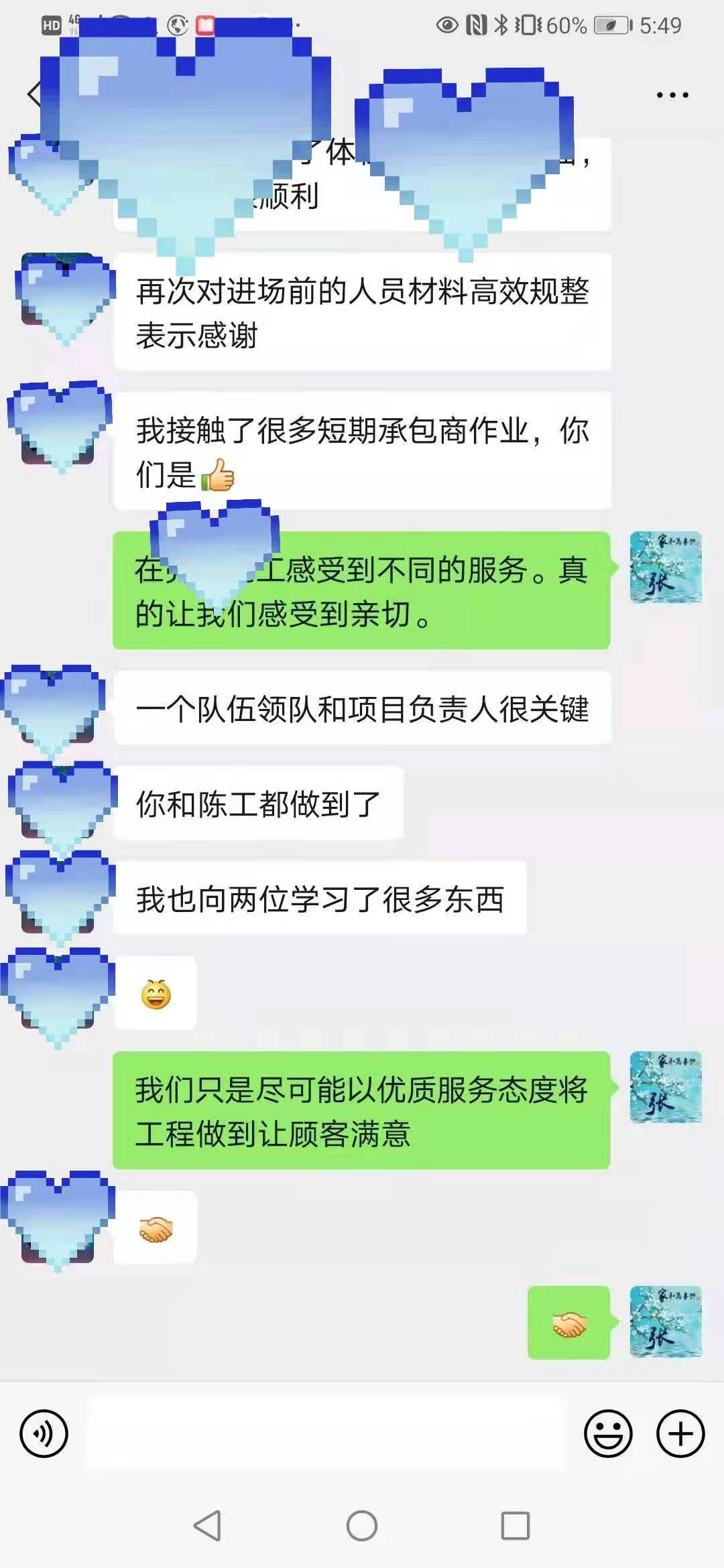Screen dimensions: 724x1568
Task: Open the plus attachments menu
Action: pyautogui.click(x=680, y=1434)
